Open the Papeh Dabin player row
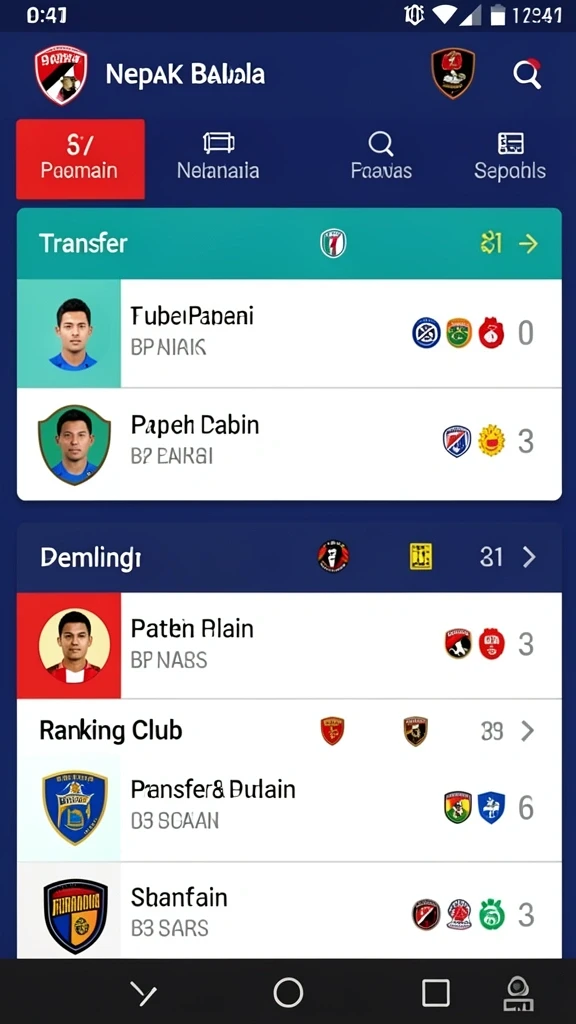The width and height of the screenshot is (576, 1024). tap(289, 444)
